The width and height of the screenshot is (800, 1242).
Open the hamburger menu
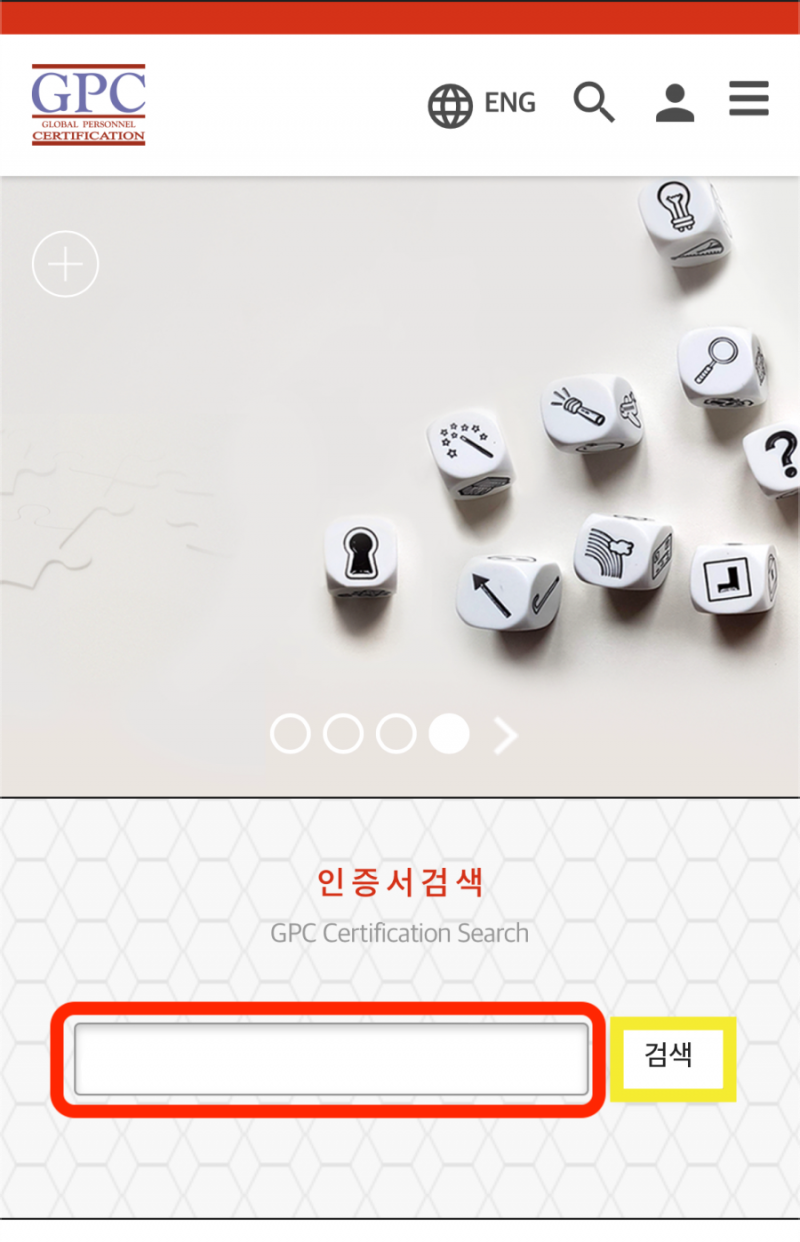pos(748,100)
